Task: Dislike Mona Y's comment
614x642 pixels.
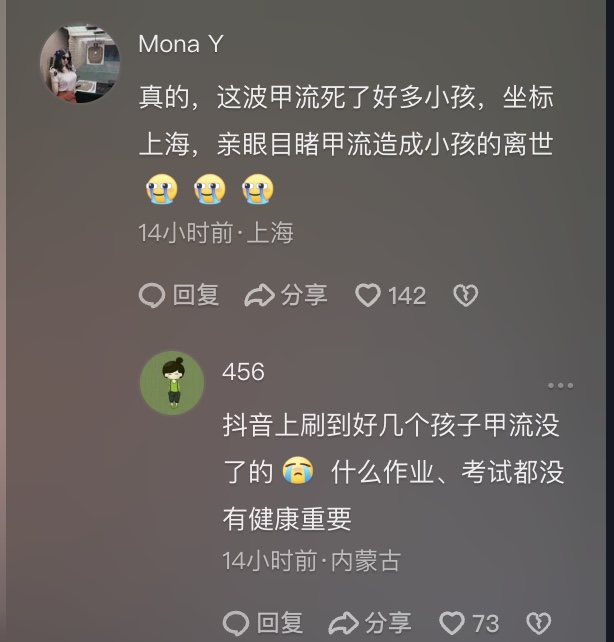Action: click(x=465, y=295)
